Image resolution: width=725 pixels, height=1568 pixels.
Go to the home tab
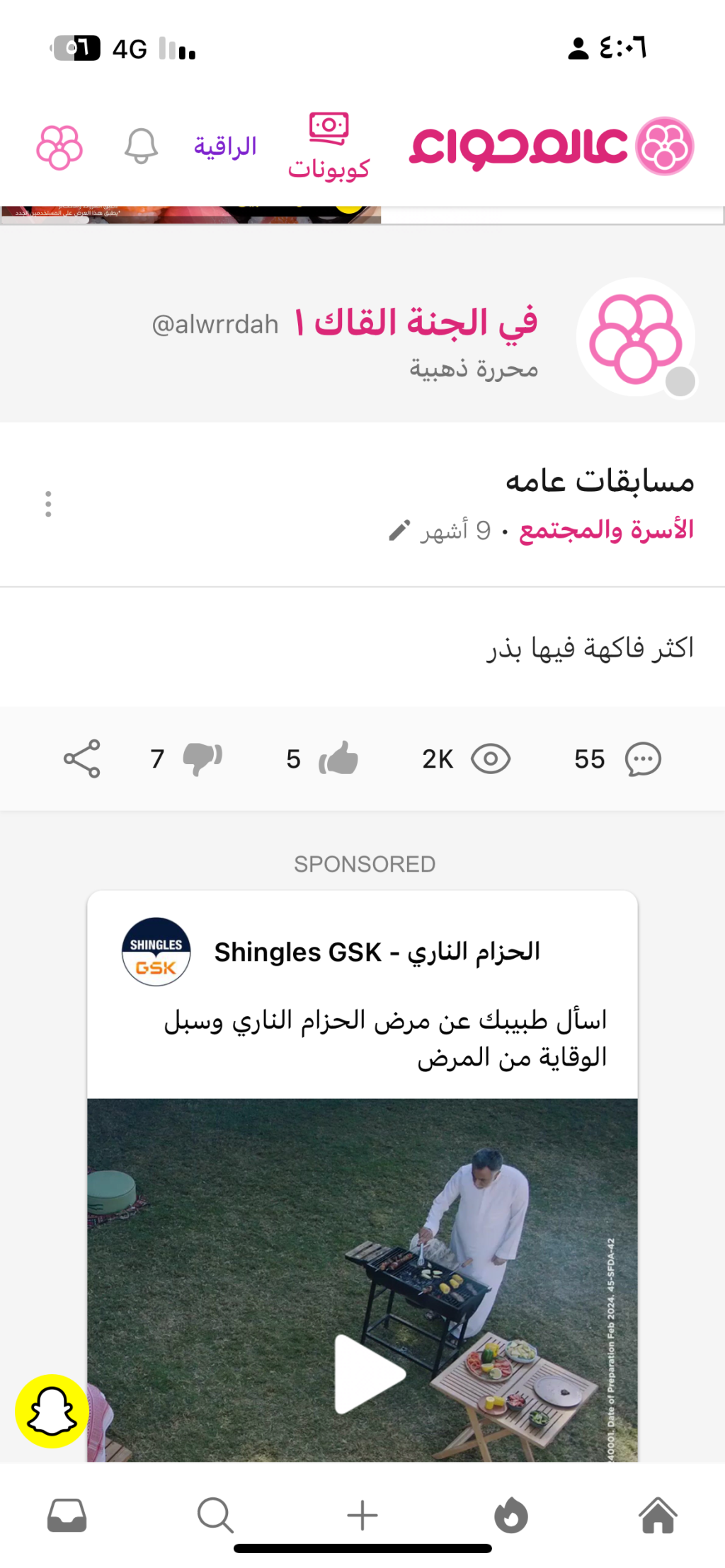click(x=658, y=1516)
